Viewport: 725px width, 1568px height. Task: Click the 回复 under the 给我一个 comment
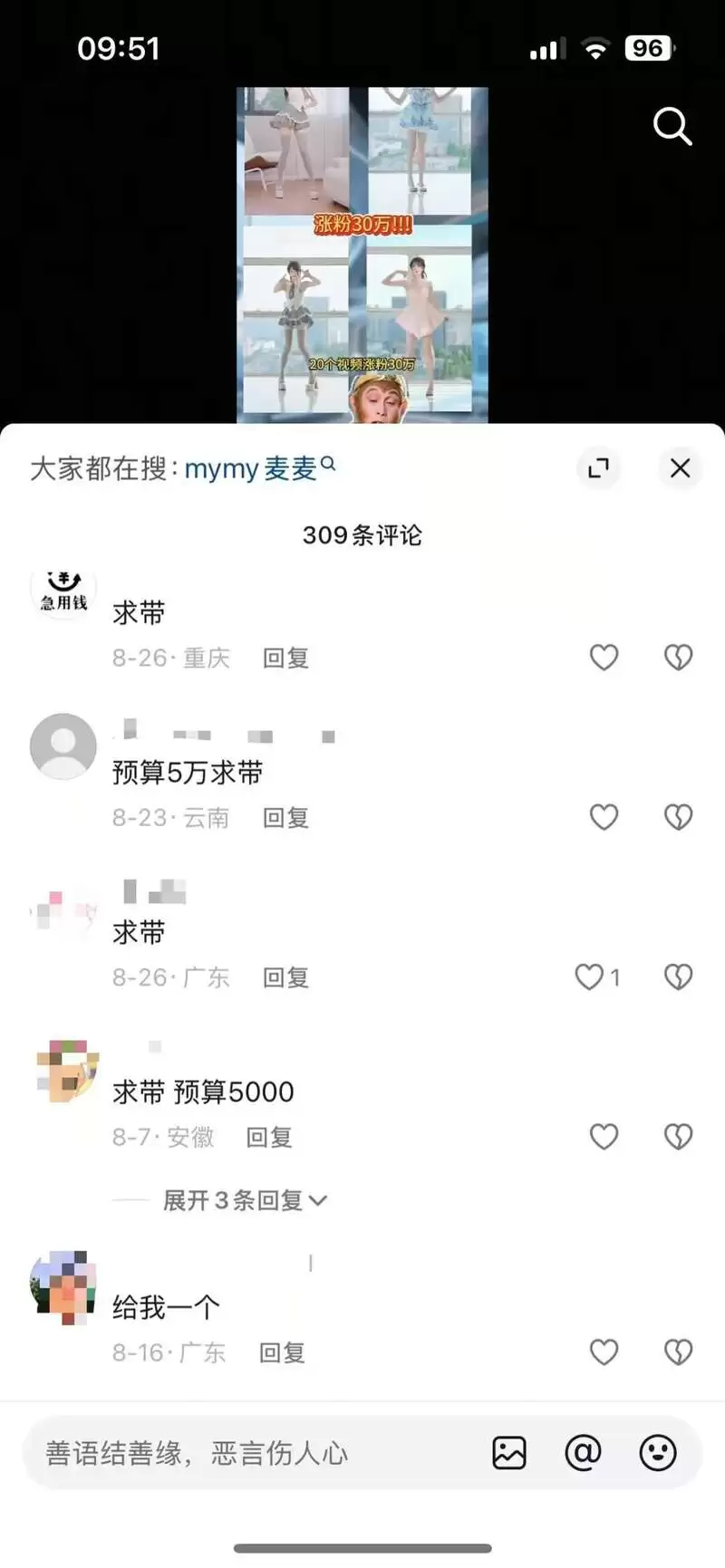tap(281, 1352)
